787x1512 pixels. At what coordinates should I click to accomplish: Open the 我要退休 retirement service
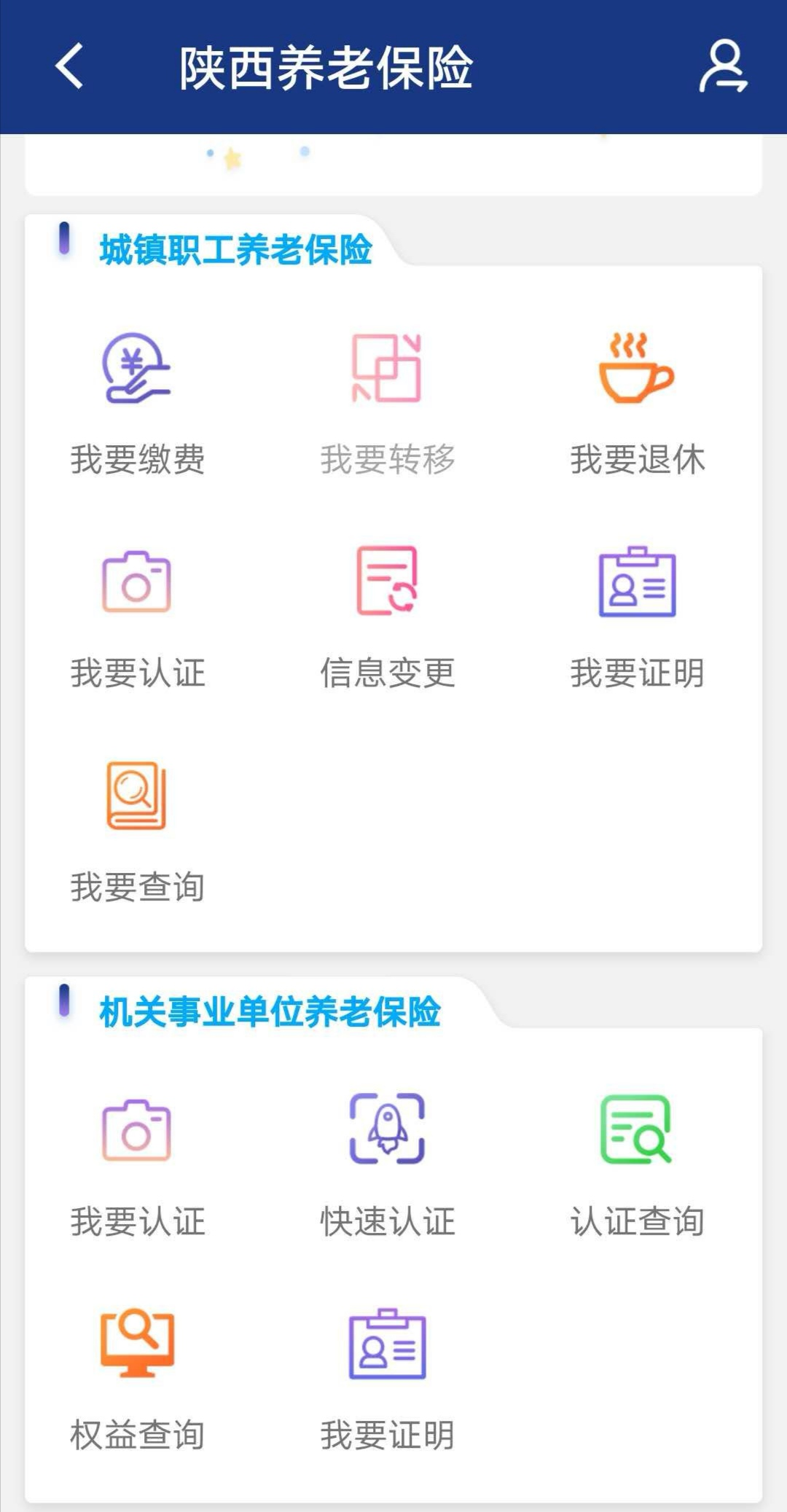(637, 402)
